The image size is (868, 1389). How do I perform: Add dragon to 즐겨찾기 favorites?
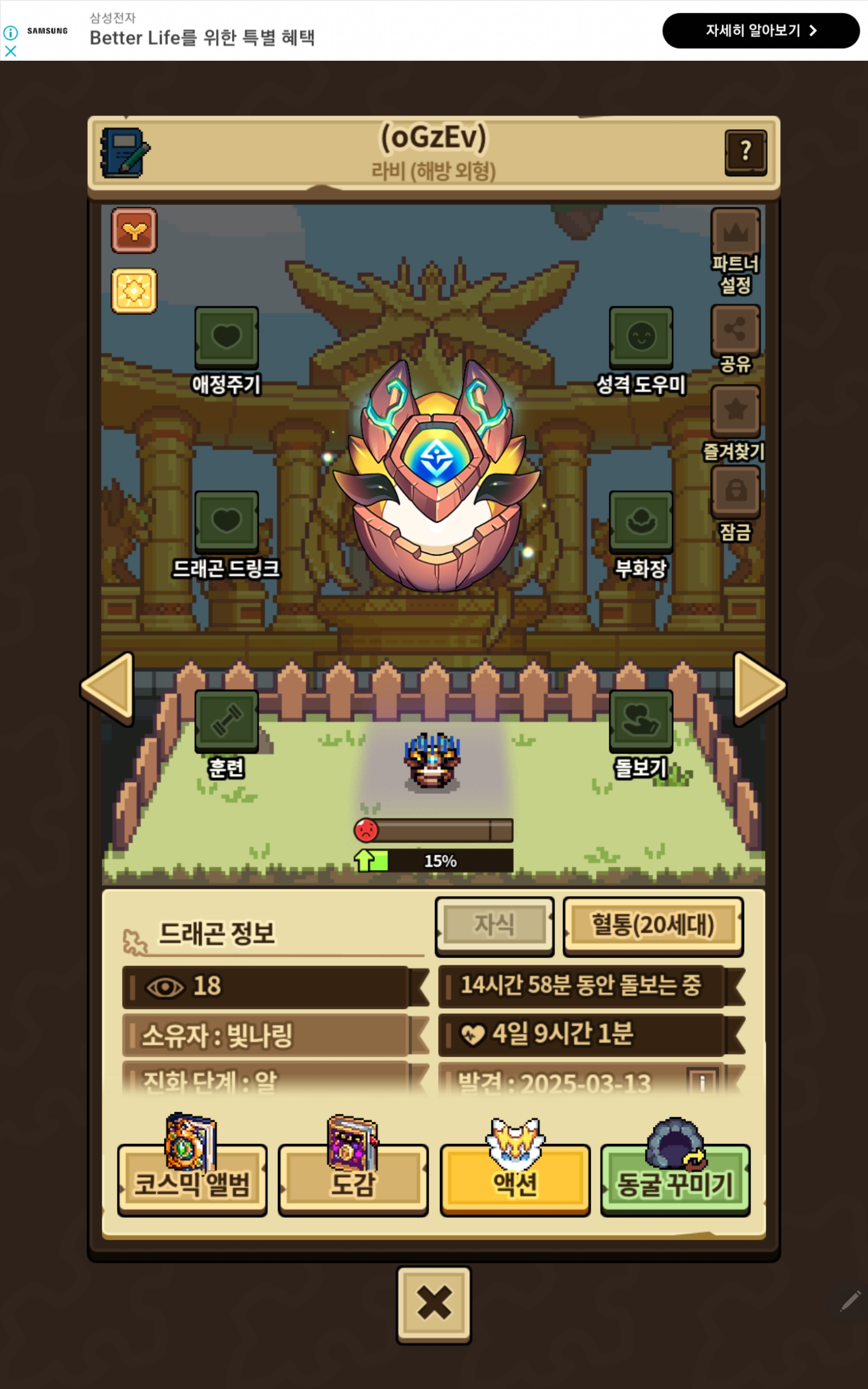pos(736,411)
